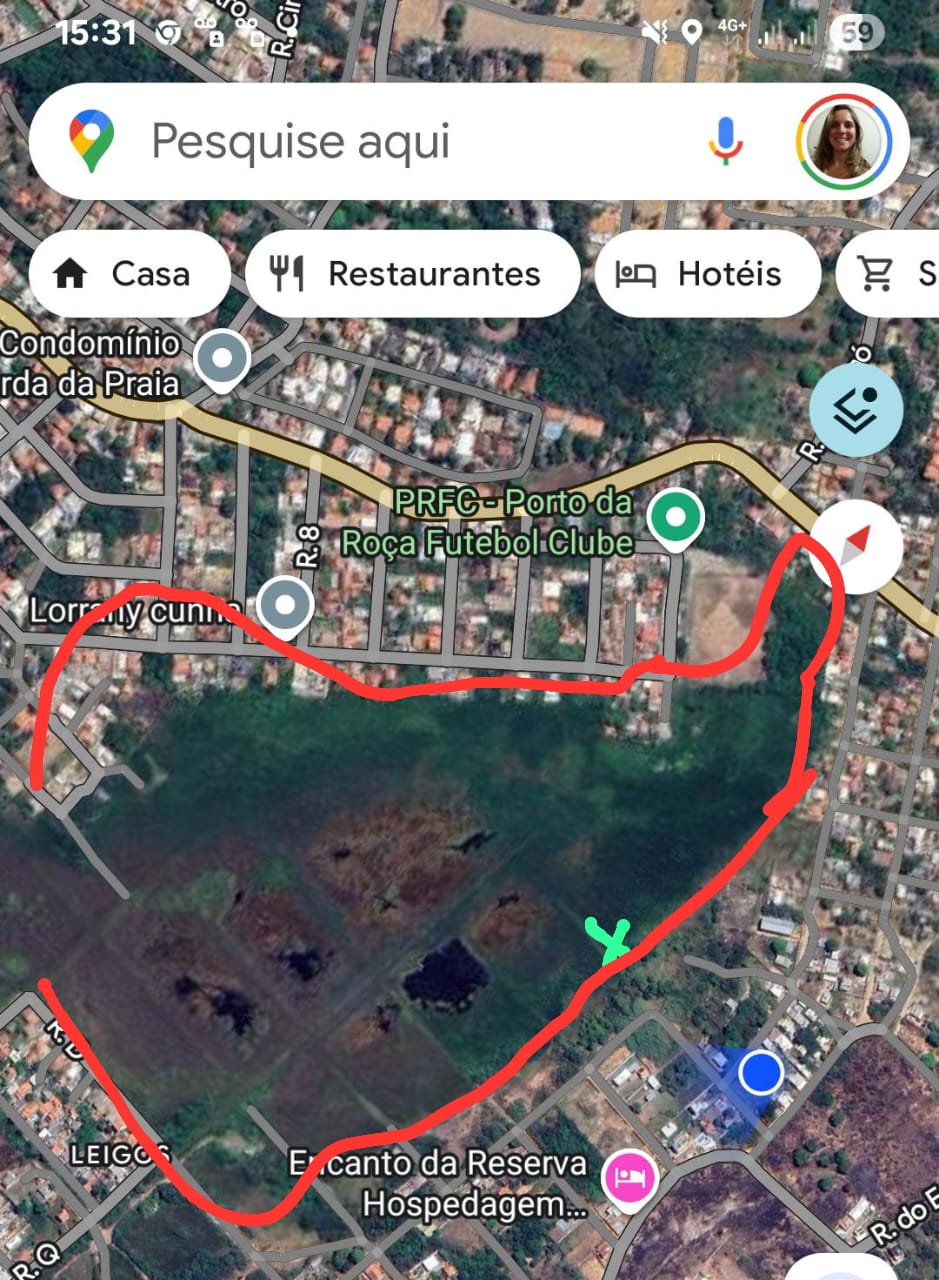This screenshot has height=1280, width=939.
Task: Show nearby Restaurantes
Action: (412, 274)
